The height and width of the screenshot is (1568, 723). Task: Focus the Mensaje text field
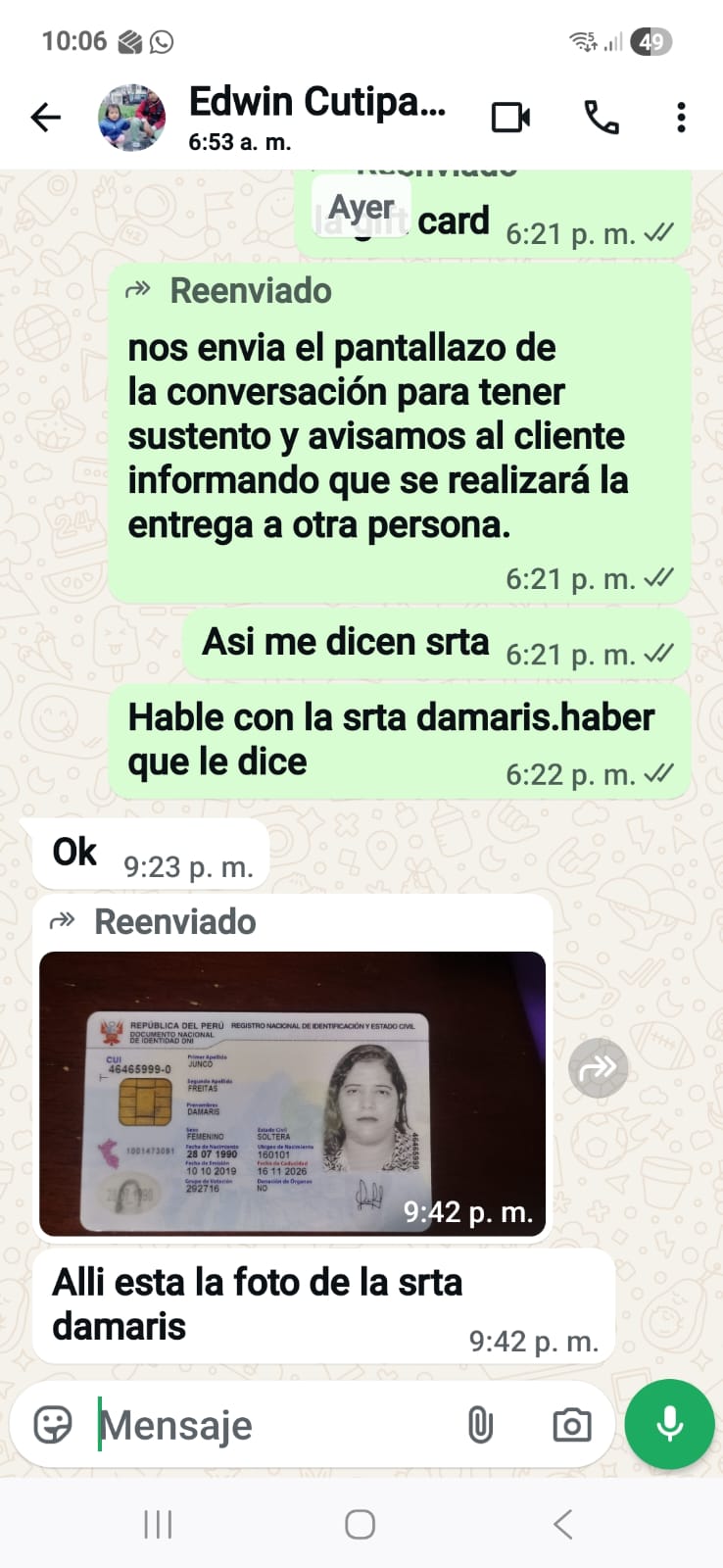(x=274, y=1425)
